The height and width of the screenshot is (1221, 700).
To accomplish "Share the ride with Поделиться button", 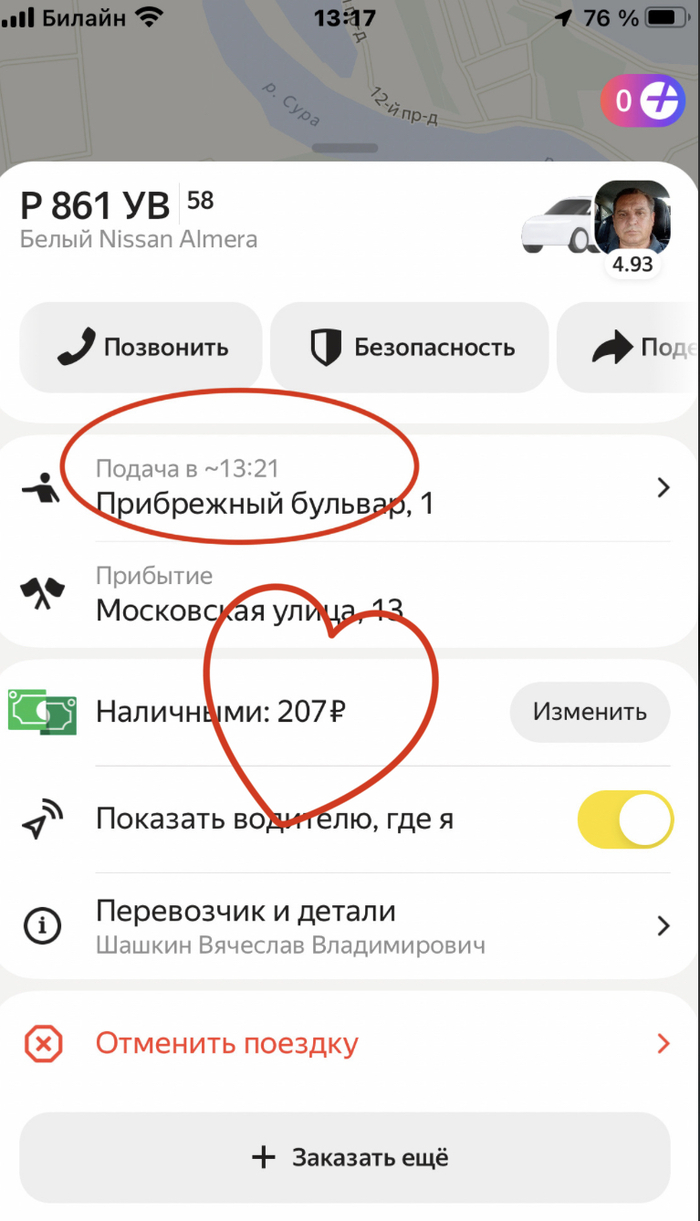I will click(x=630, y=347).
